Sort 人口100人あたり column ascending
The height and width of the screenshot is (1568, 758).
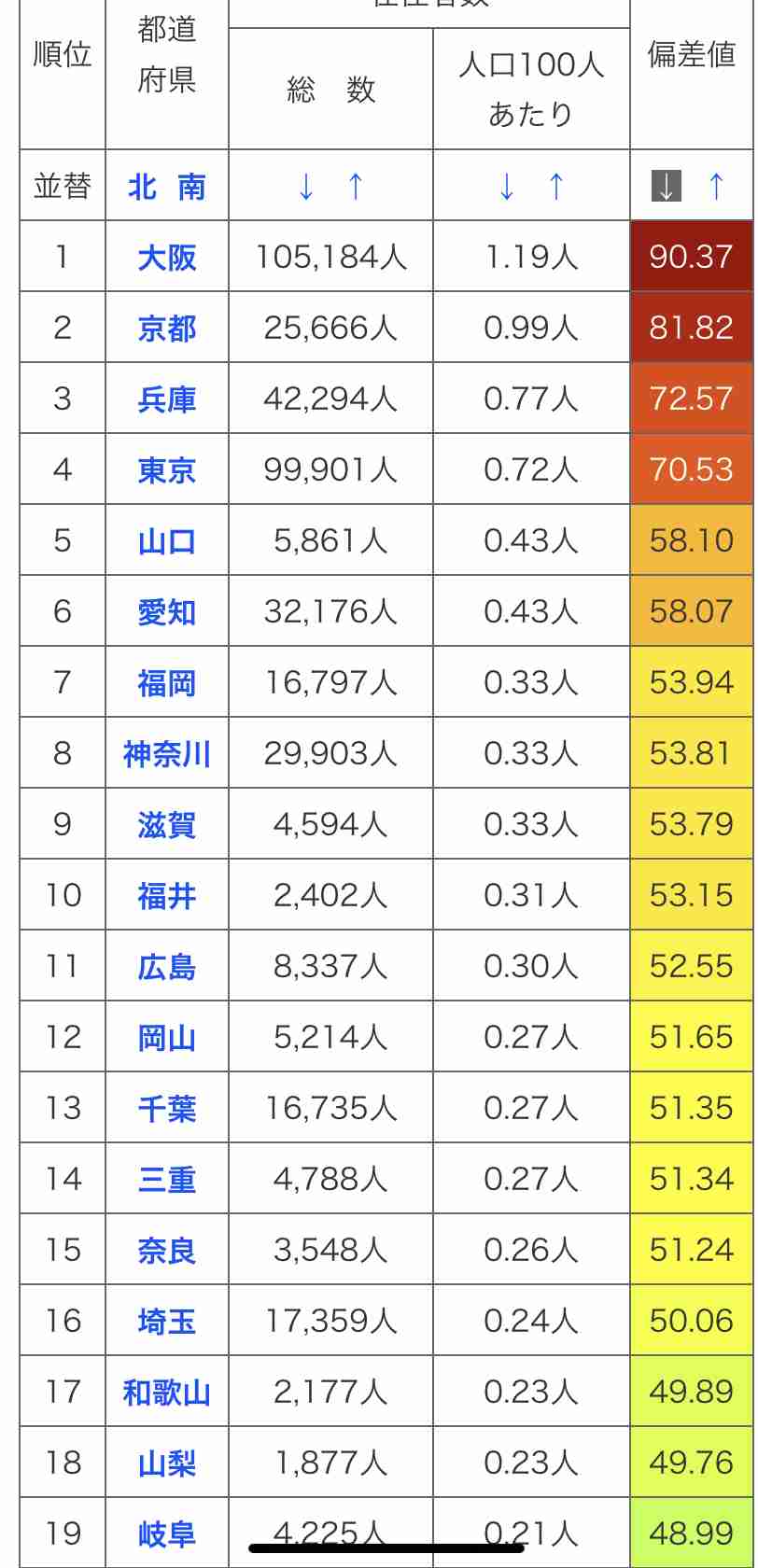[x=556, y=187]
